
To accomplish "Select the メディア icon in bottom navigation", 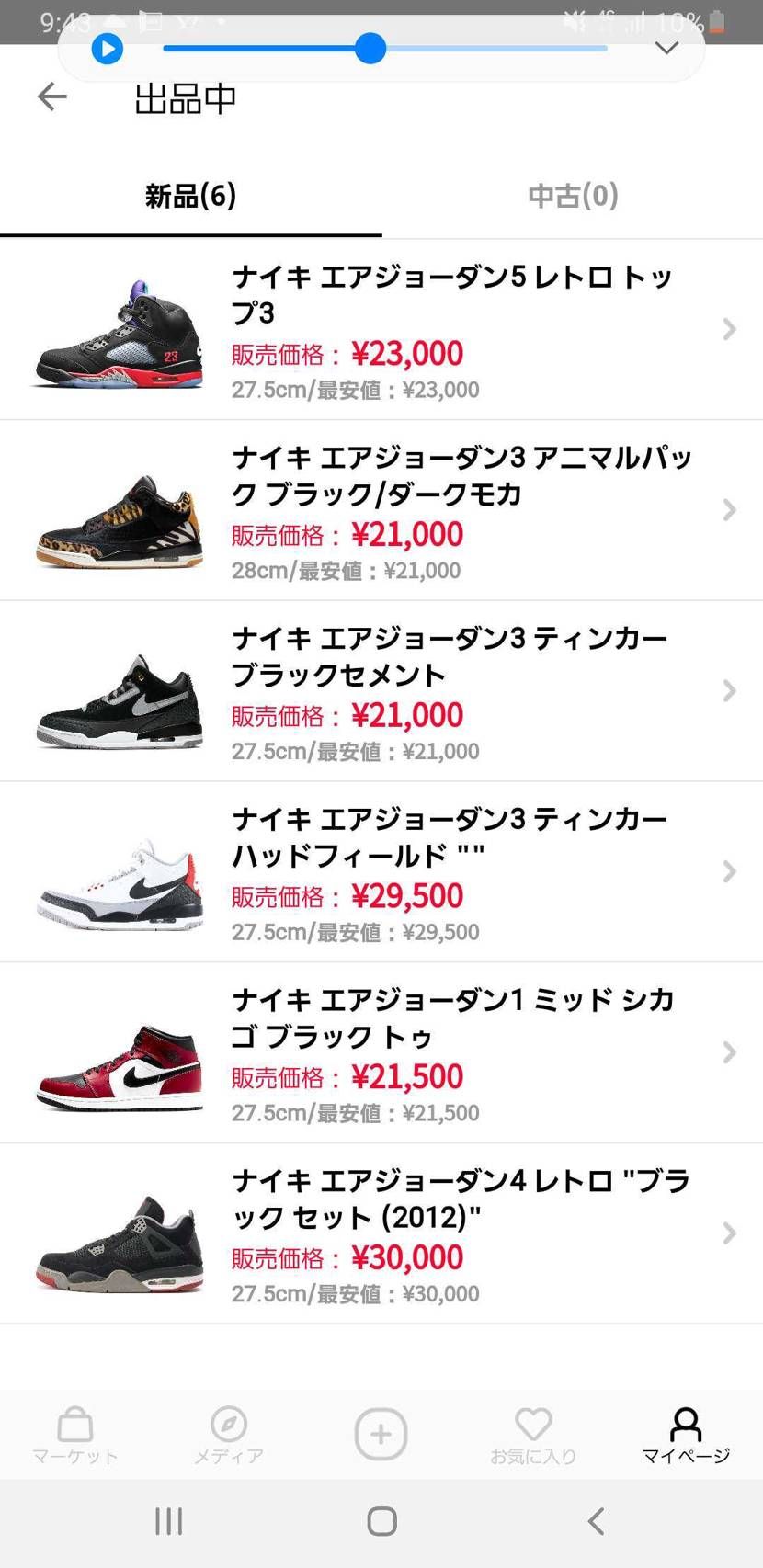I will pos(227,1434).
